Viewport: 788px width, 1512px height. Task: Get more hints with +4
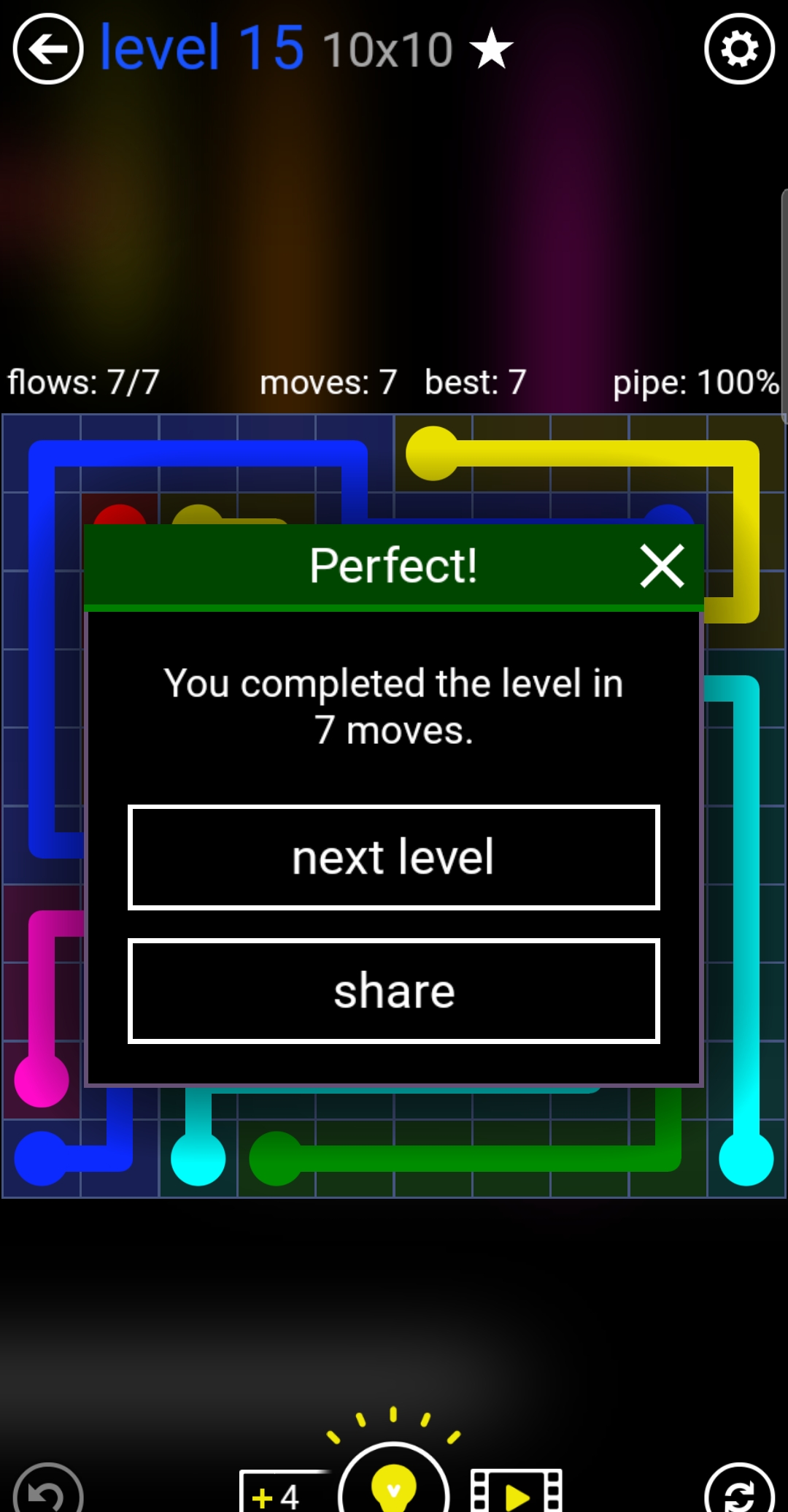[x=281, y=1493]
